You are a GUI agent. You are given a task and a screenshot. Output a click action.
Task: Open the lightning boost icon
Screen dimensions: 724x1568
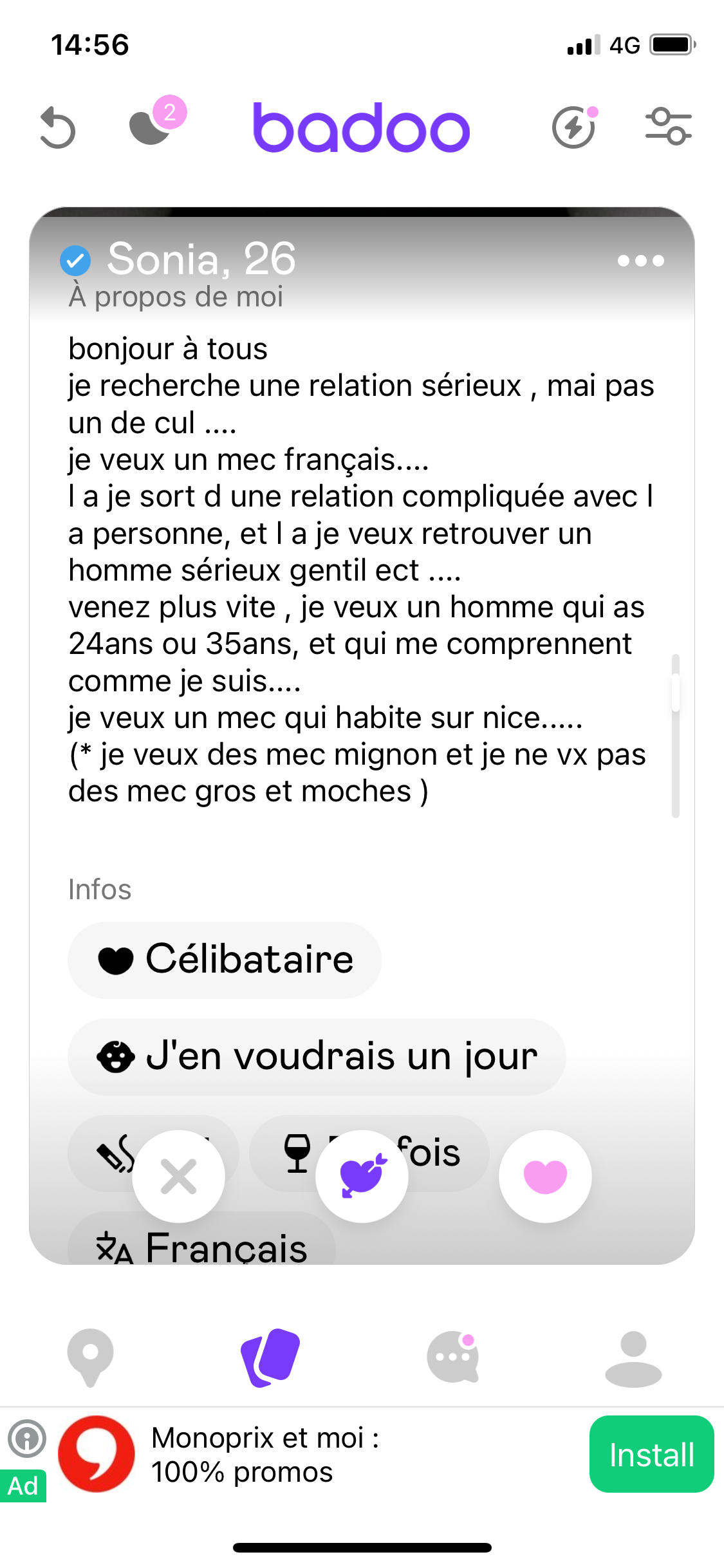[x=573, y=127]
